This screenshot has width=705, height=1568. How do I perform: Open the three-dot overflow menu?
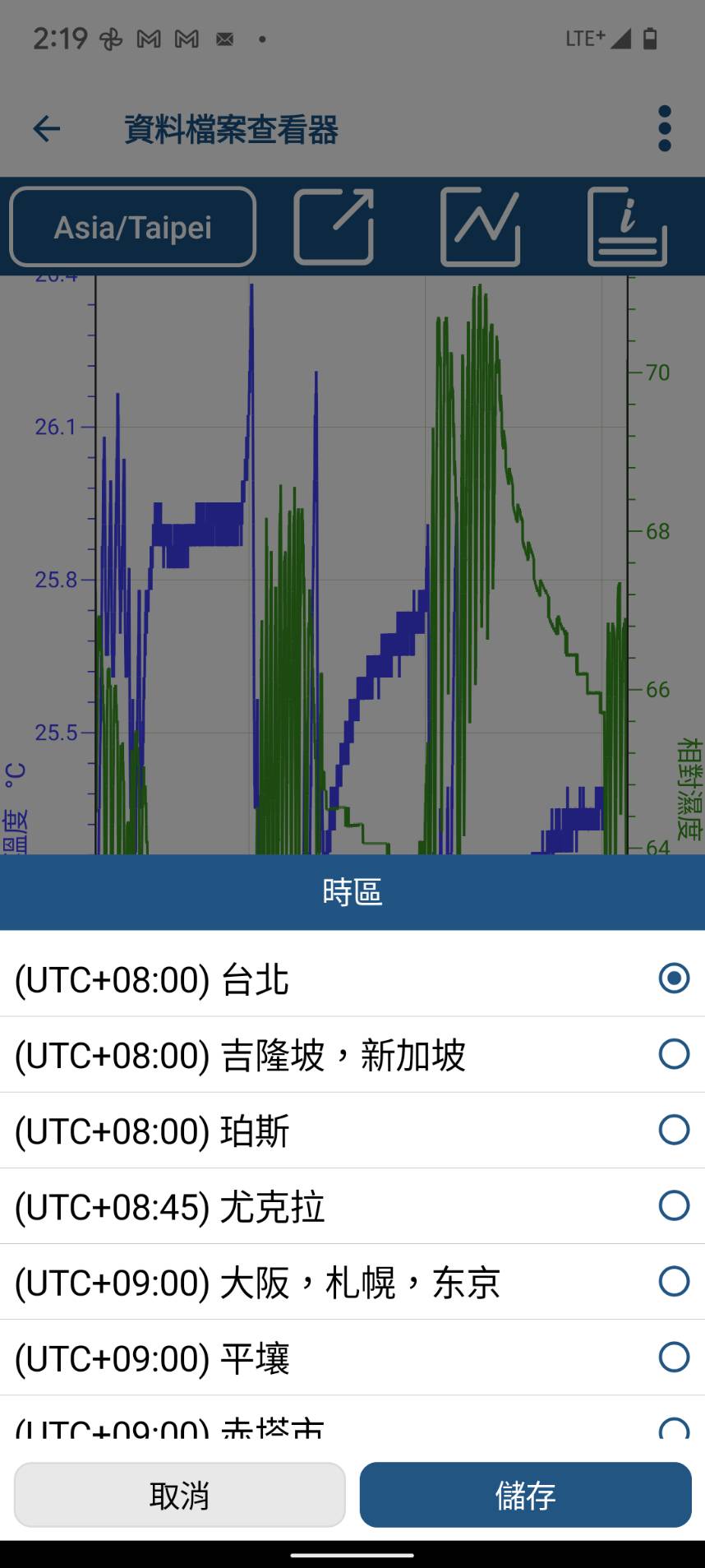(x=665, y=128)
